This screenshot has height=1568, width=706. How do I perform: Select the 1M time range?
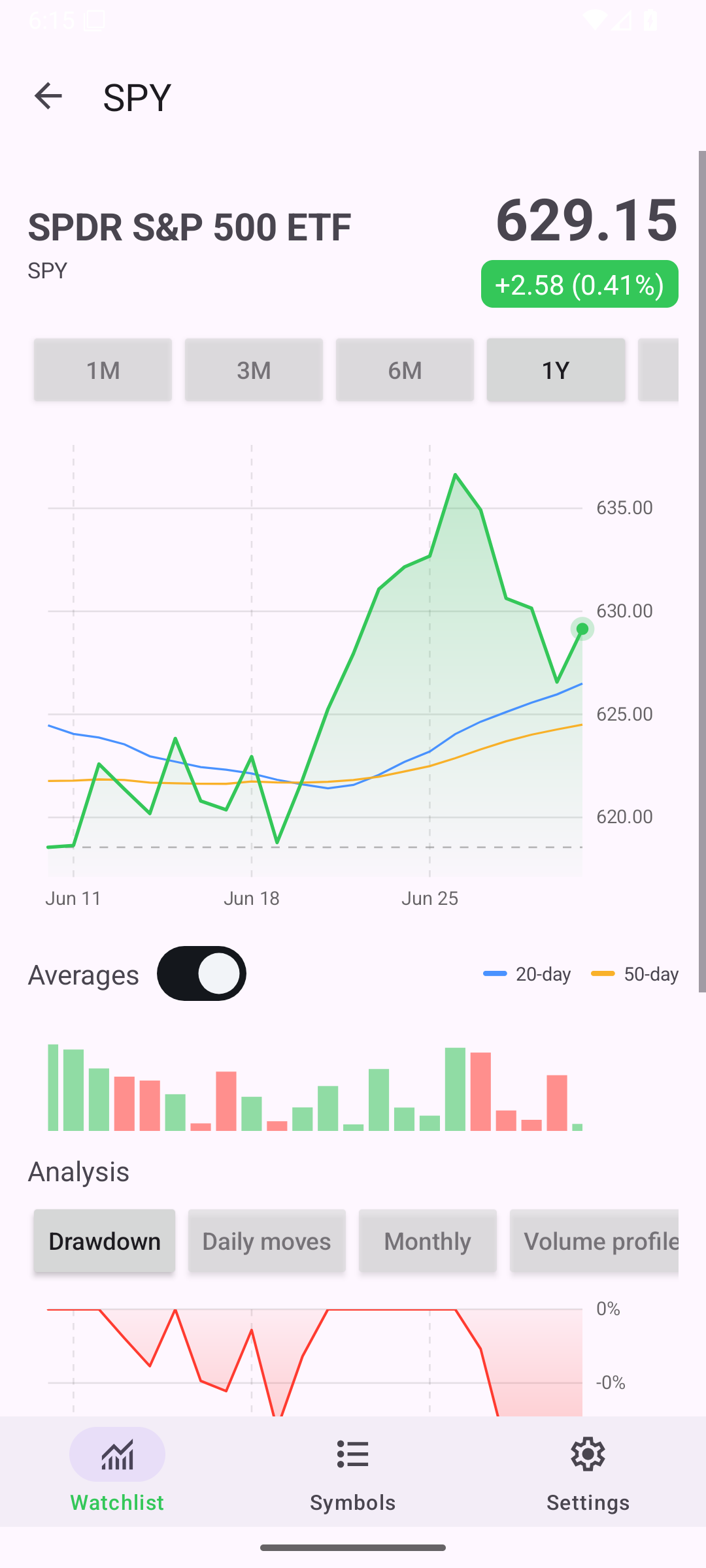pyautogui.click(x=103, y=370)
